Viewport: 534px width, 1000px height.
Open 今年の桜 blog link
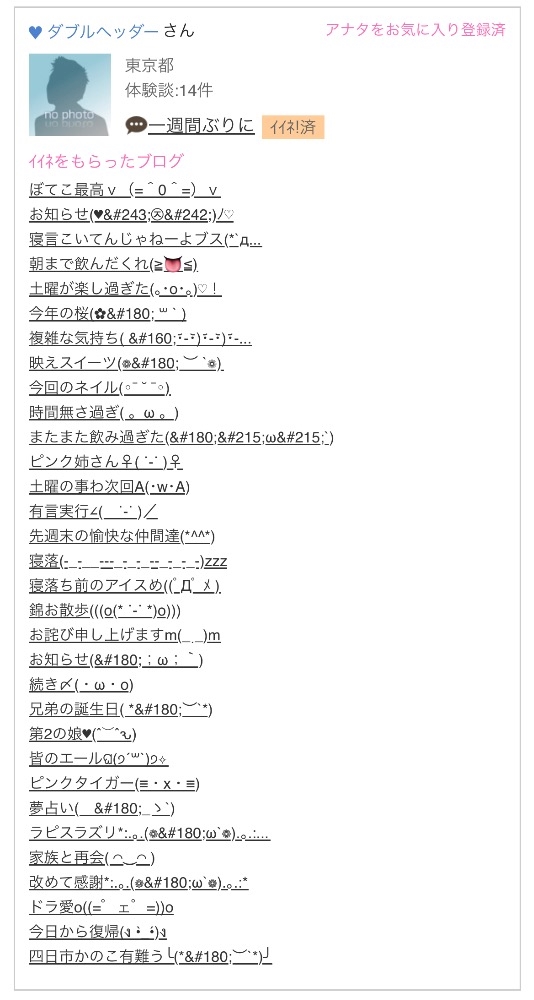coord(107,313)
